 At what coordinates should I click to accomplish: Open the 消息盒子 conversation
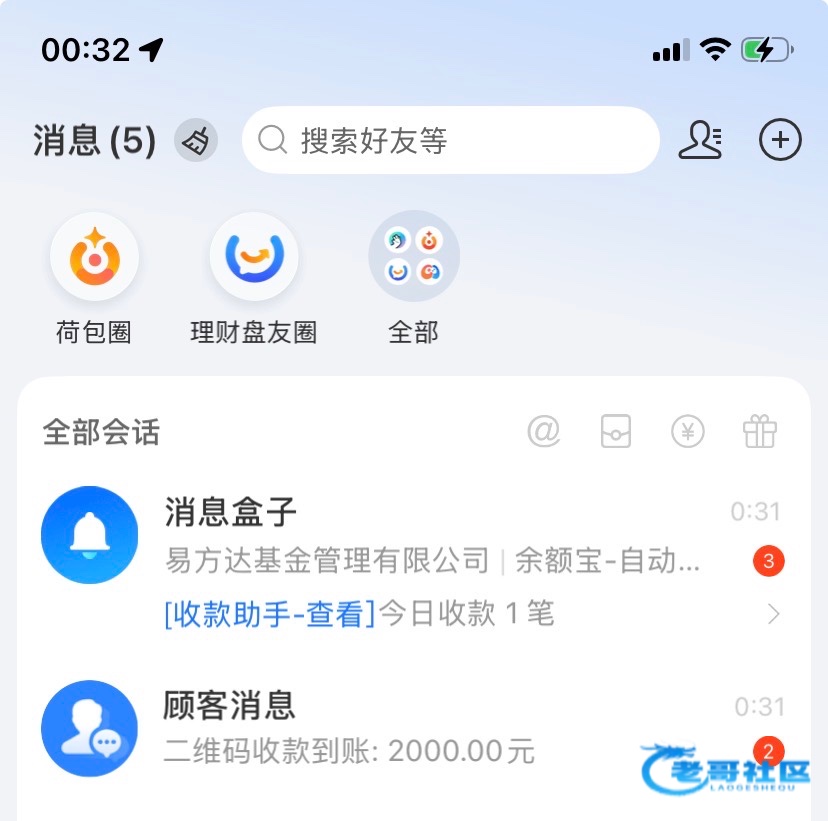pyautogui.click(x=413, y=535)
